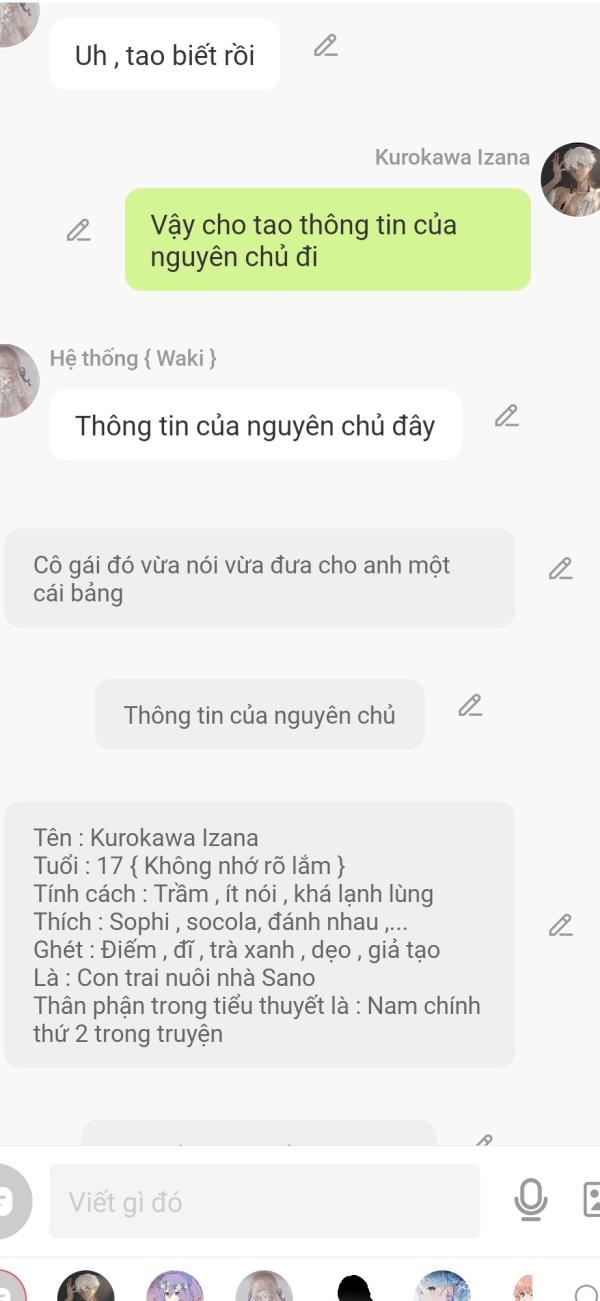Edit the message "Uh , tao biết rồi"
This screenshot has width=600, height=1301.
[325, 46]
